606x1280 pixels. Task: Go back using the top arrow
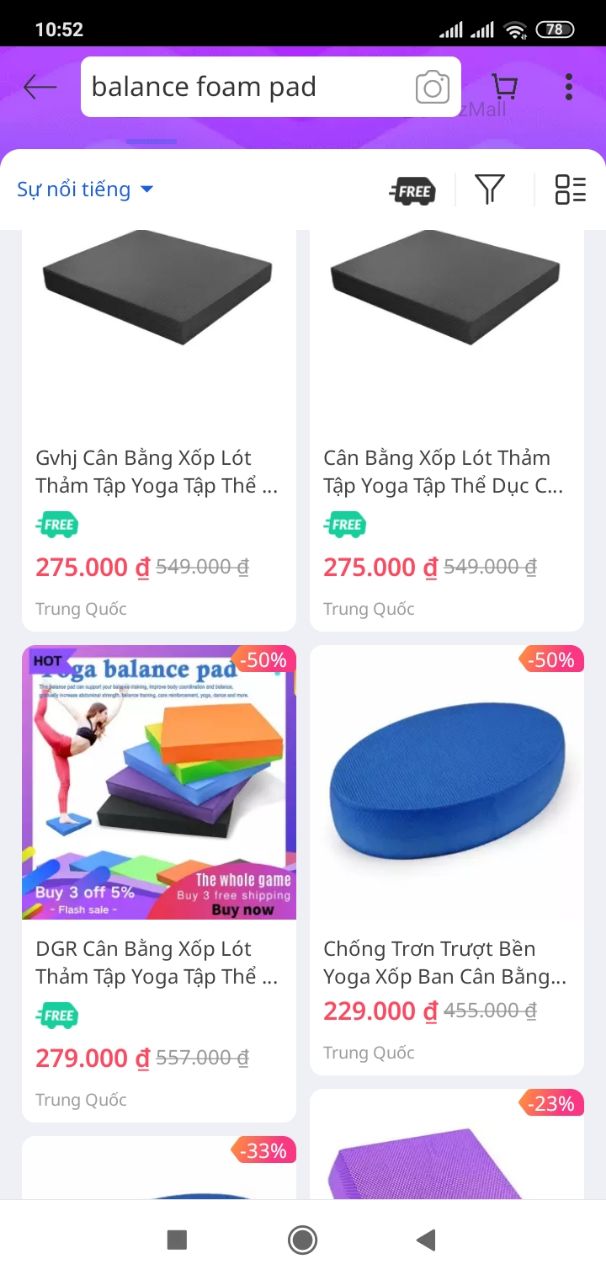(x=40, y=87)
